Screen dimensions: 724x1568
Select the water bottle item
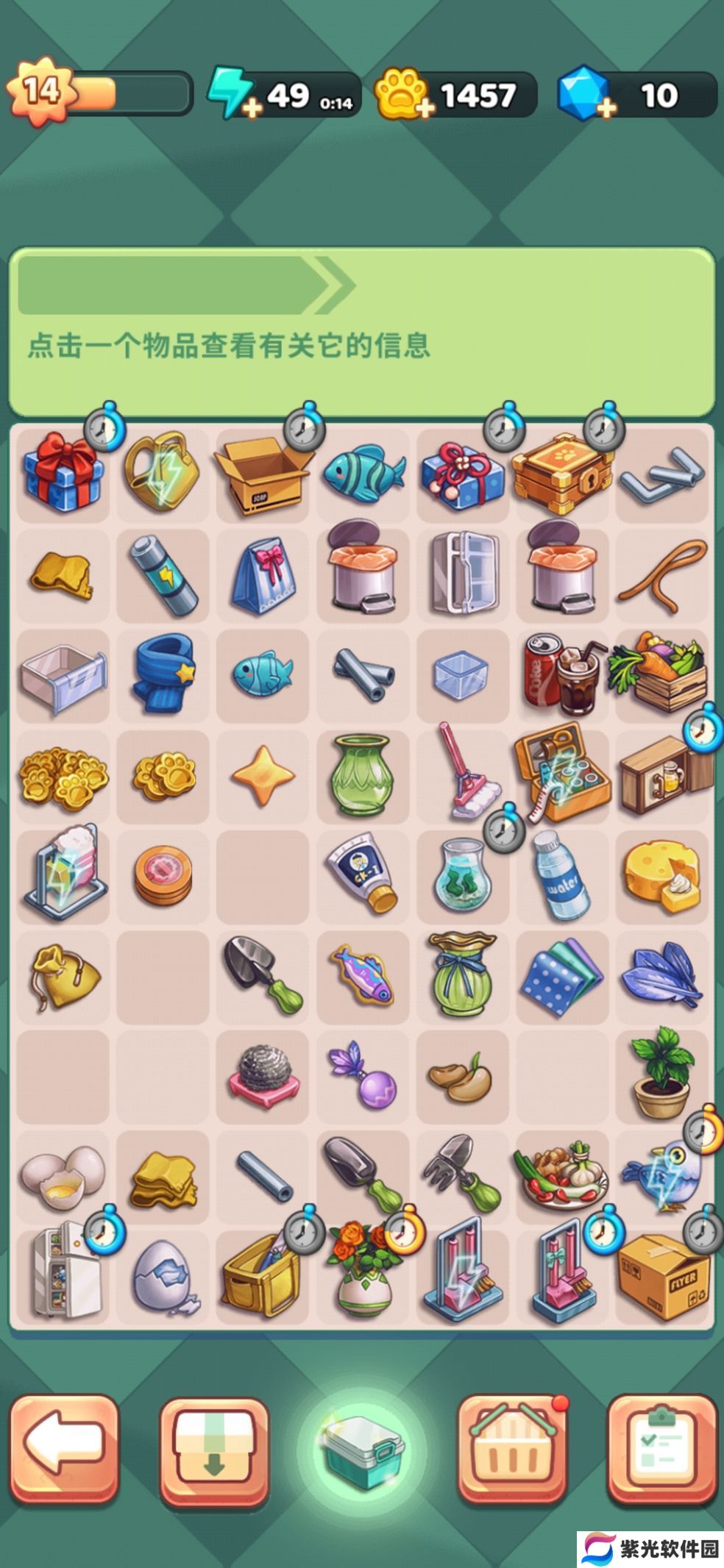point(561,875)
